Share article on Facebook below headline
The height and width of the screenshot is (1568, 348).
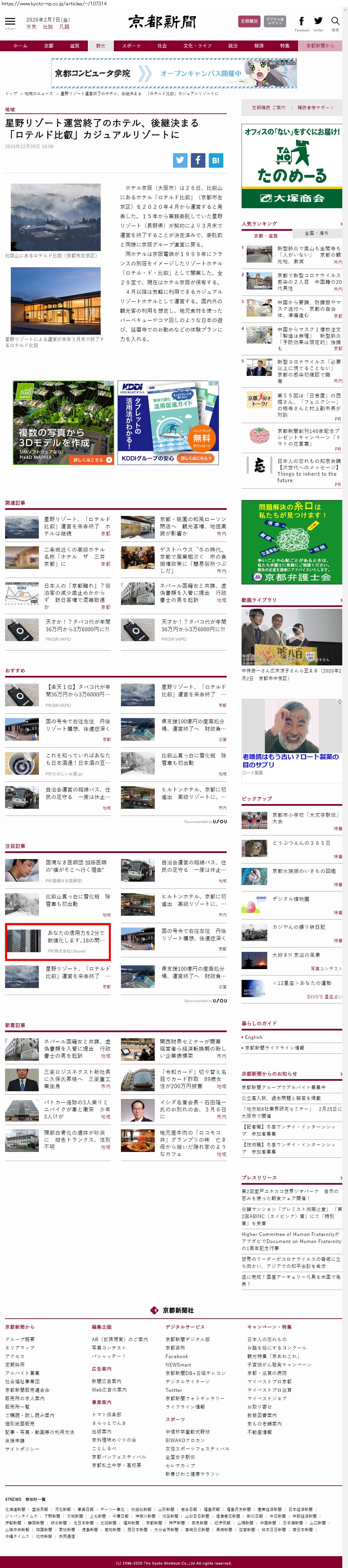click(x=198, y=160)
